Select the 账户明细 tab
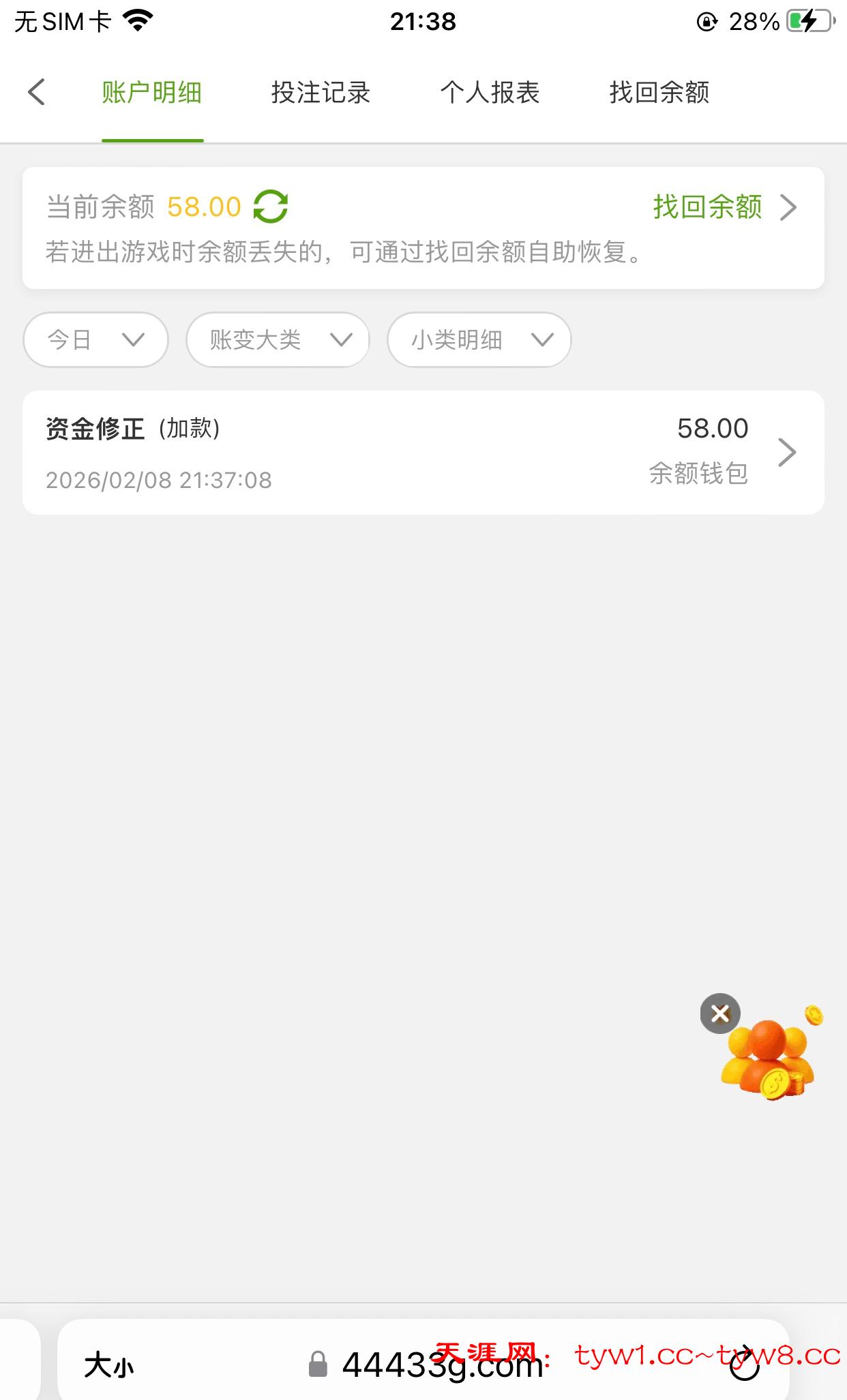This screenshot has width=847, height=1400. (x=152, y=93)
